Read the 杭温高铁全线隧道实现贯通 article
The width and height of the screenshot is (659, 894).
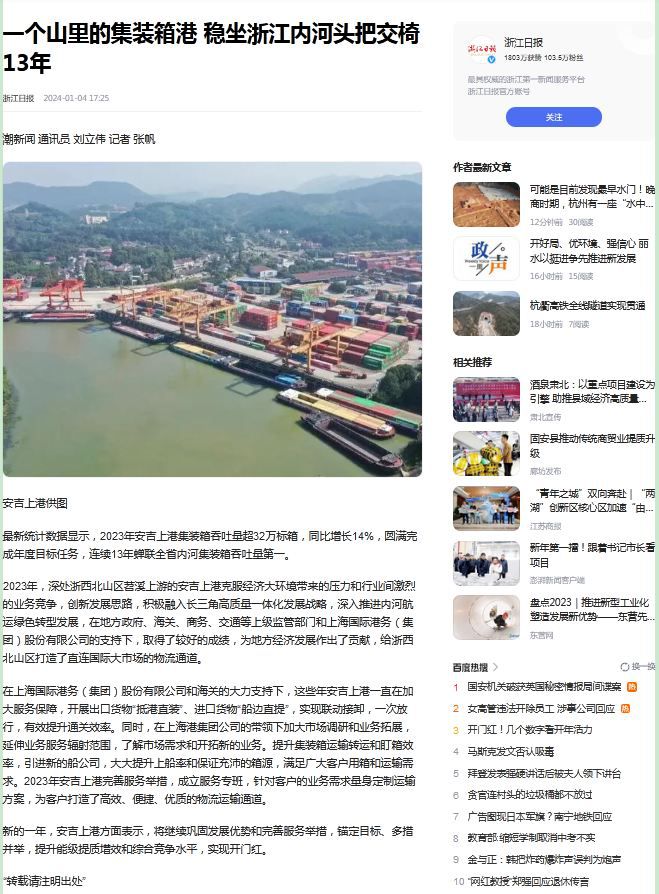587,306
